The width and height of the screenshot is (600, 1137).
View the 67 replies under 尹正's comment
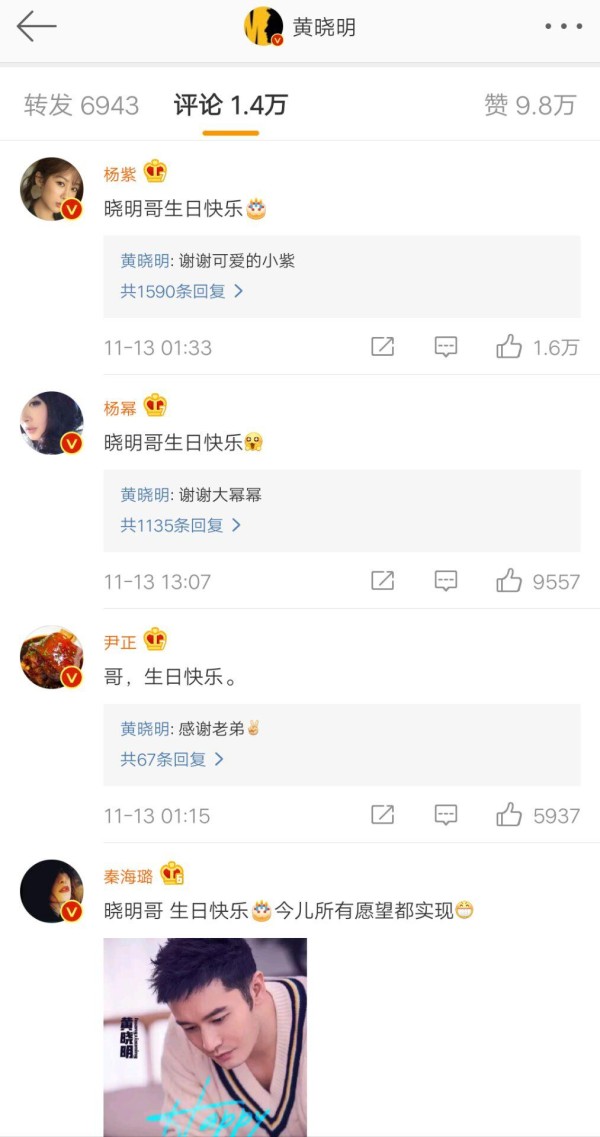click(173, 760)
